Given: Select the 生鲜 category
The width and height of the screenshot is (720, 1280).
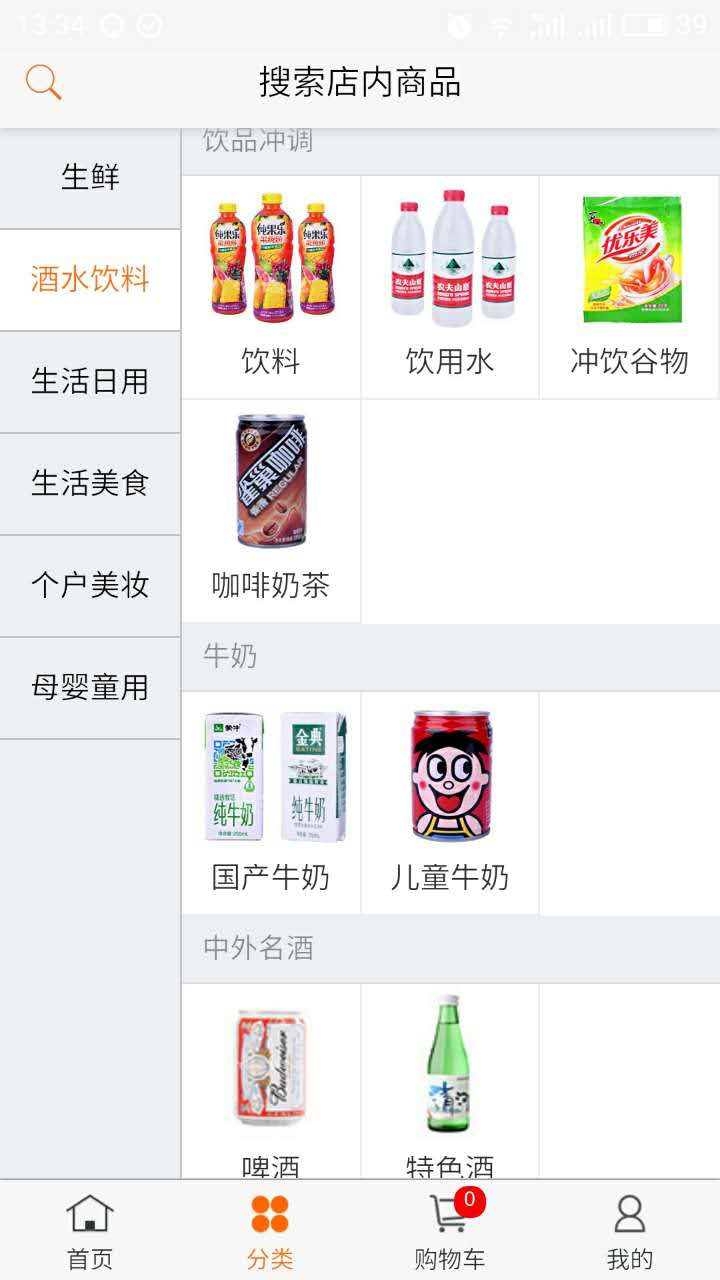Looking at the screenshot, I should click(x=90, y=178).
